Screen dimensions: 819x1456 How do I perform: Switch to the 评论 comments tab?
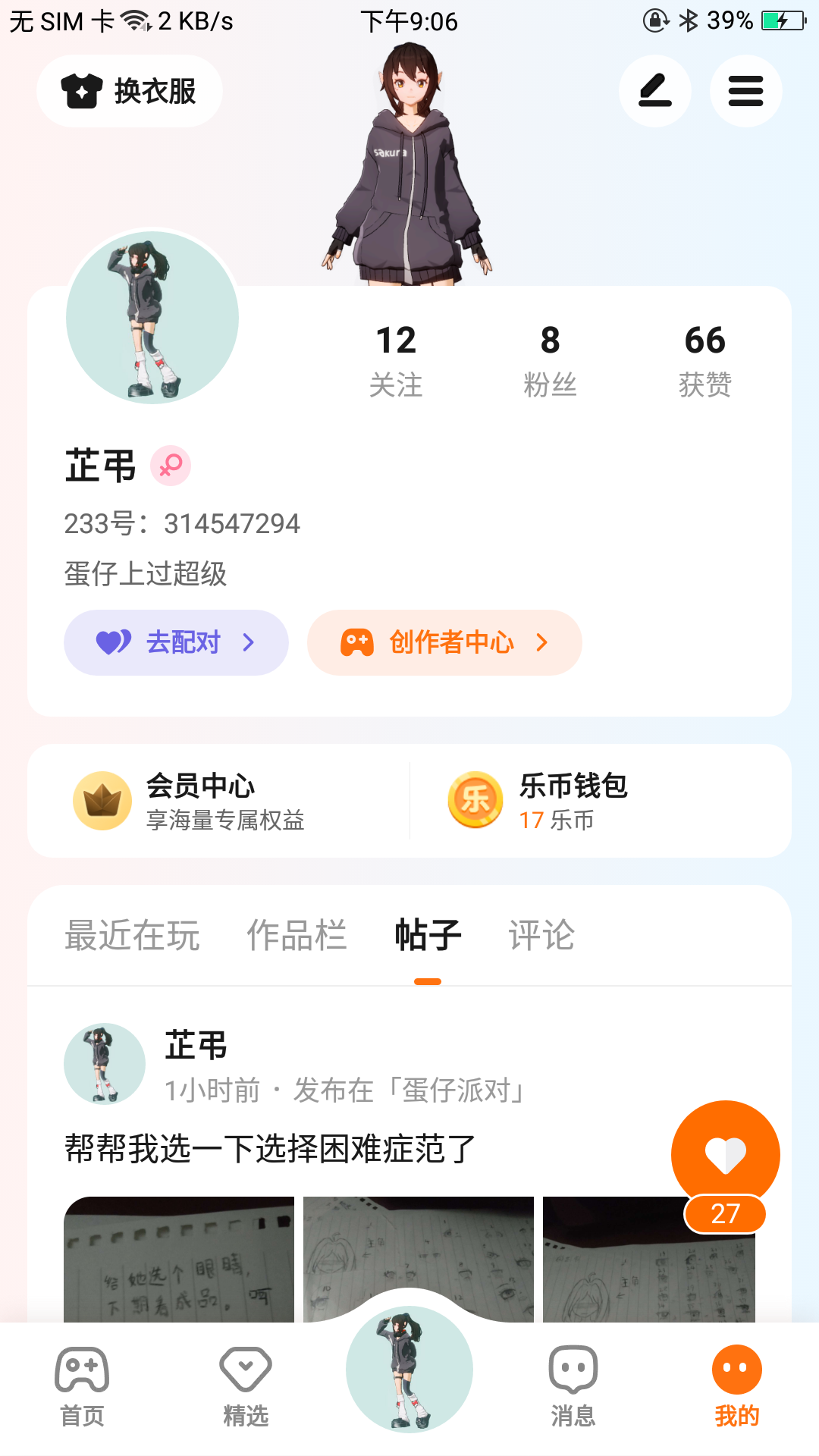(541, 935)
